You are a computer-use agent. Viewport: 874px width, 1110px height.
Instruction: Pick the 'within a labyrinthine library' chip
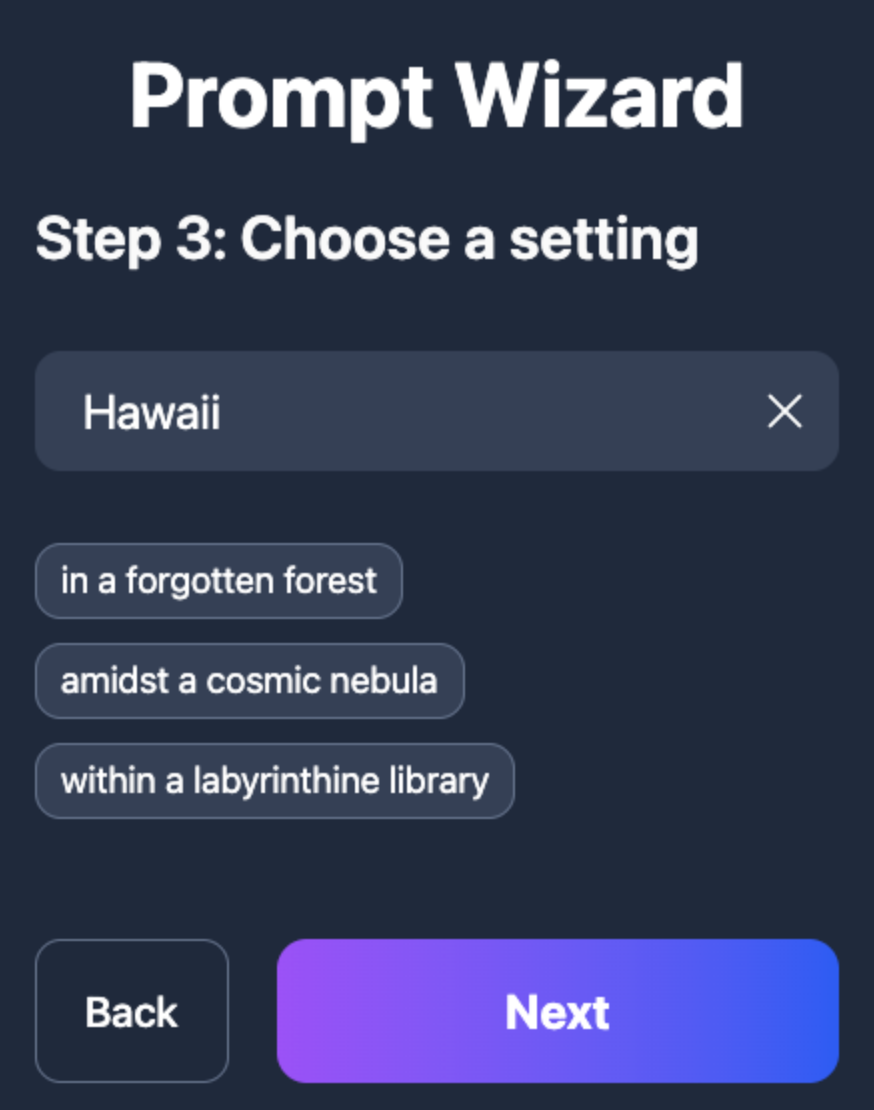275,781
